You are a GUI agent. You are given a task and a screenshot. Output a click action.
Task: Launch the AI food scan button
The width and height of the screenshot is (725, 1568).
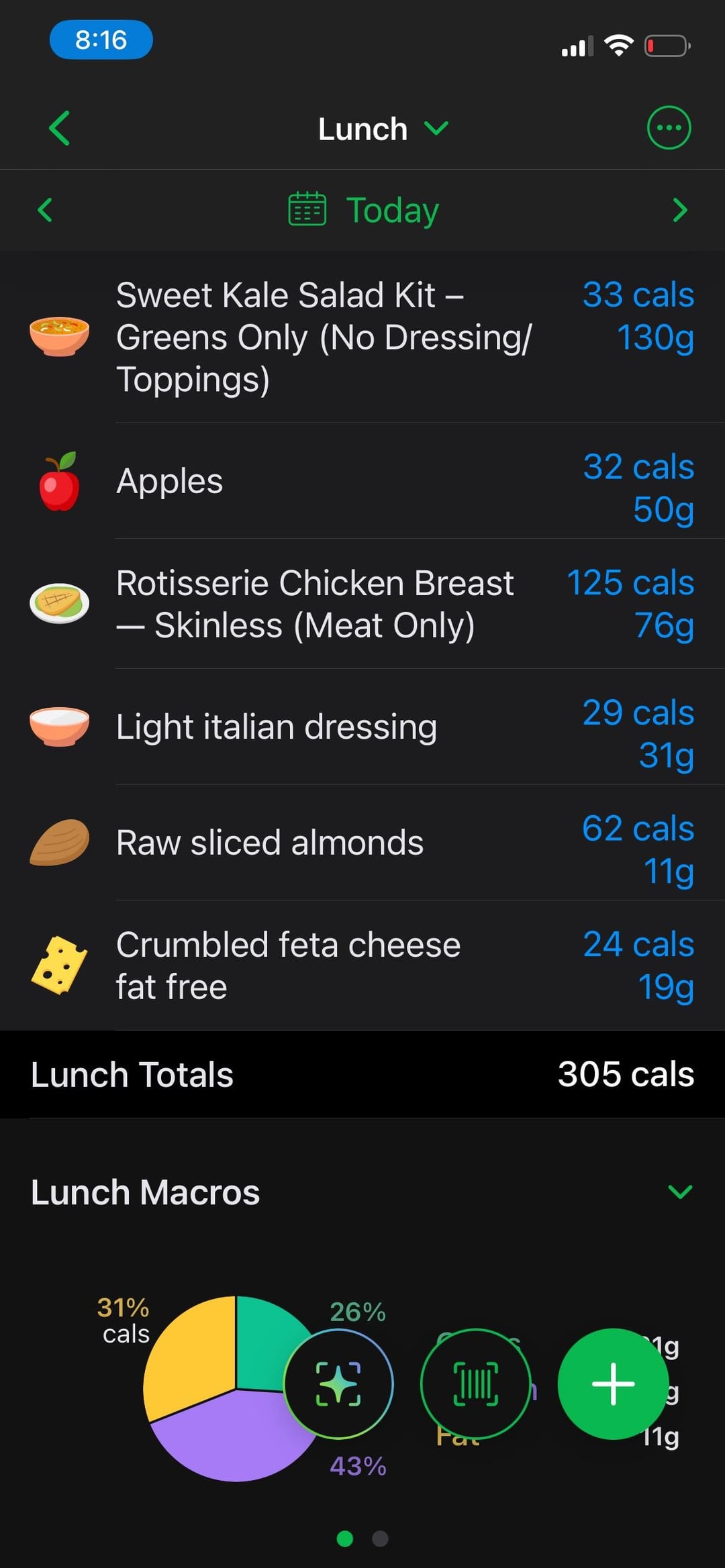338,1383
